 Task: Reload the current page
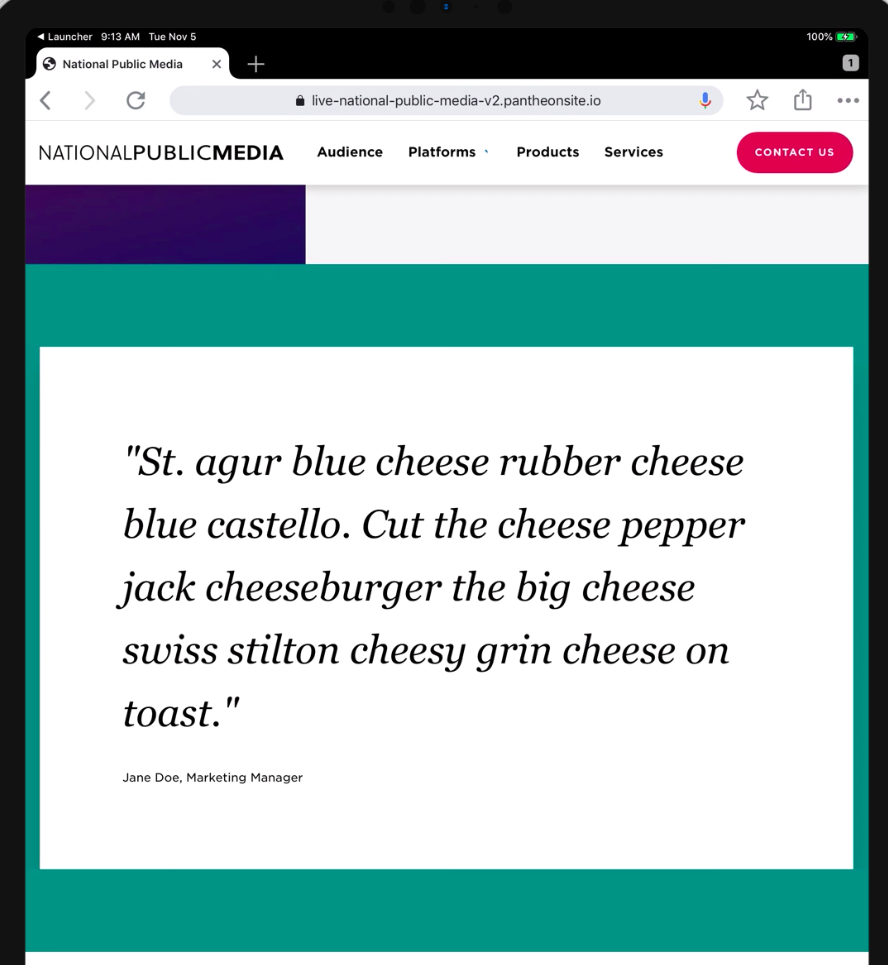[x=136, y=100]
